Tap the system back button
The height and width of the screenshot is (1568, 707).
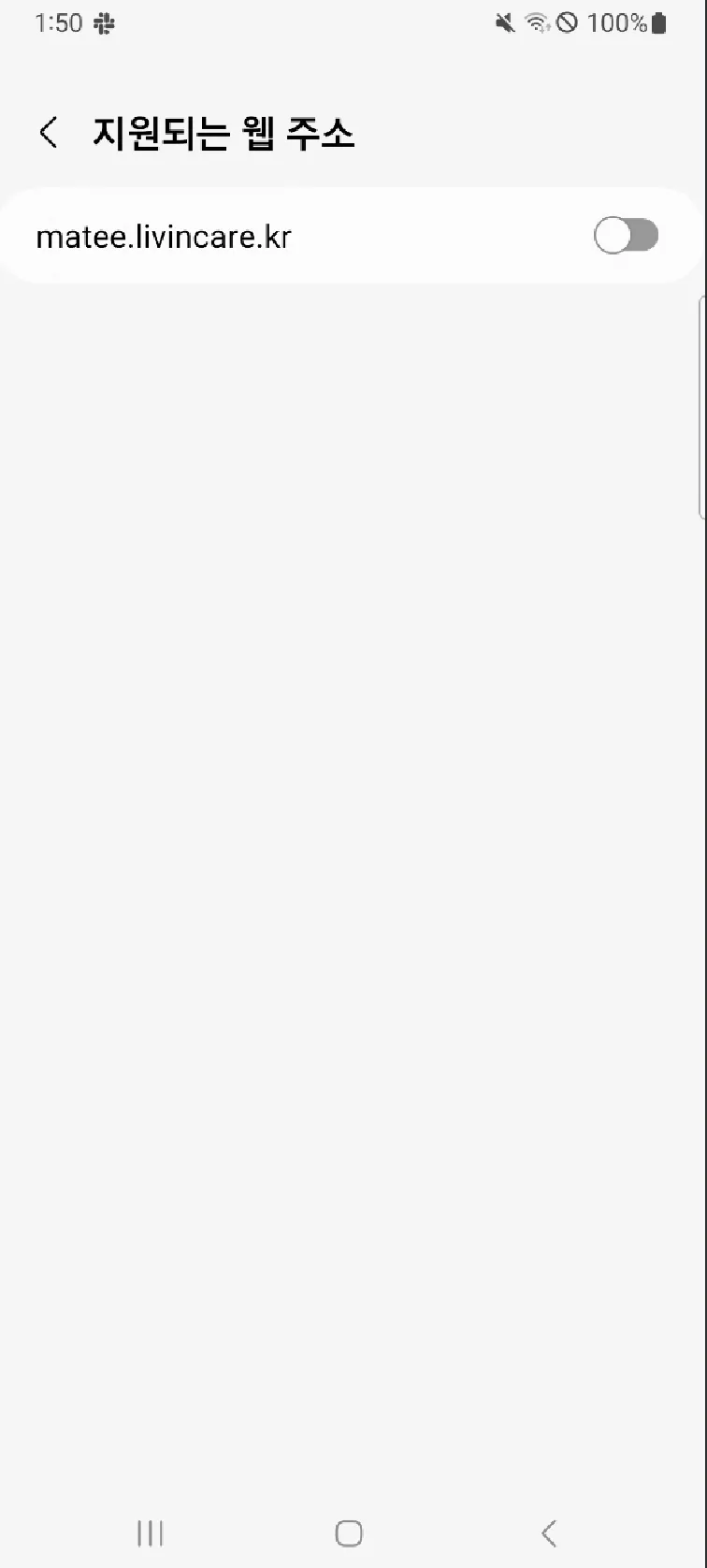(549, 1533)
